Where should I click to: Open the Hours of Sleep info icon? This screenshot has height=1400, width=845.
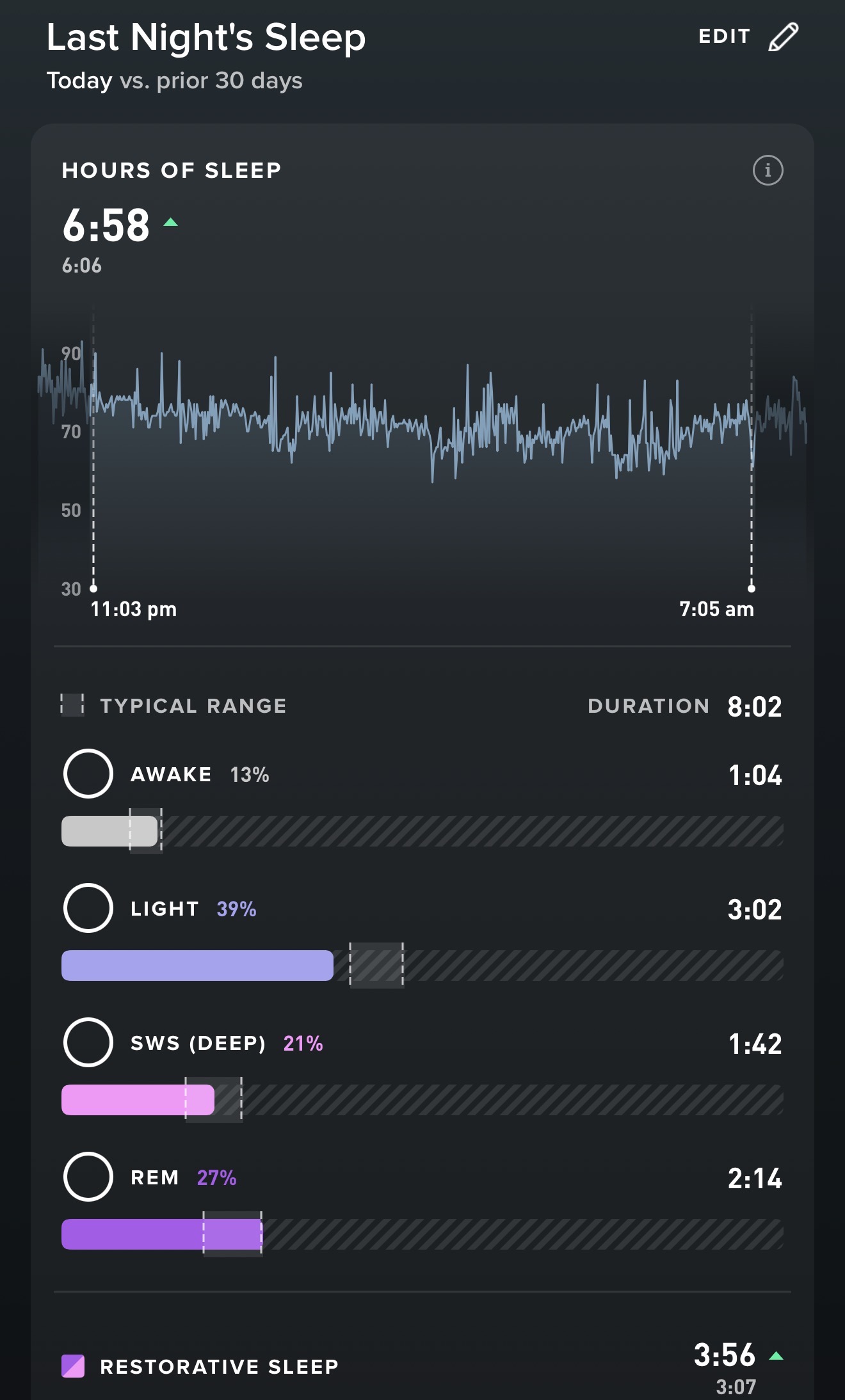point(768,171)
